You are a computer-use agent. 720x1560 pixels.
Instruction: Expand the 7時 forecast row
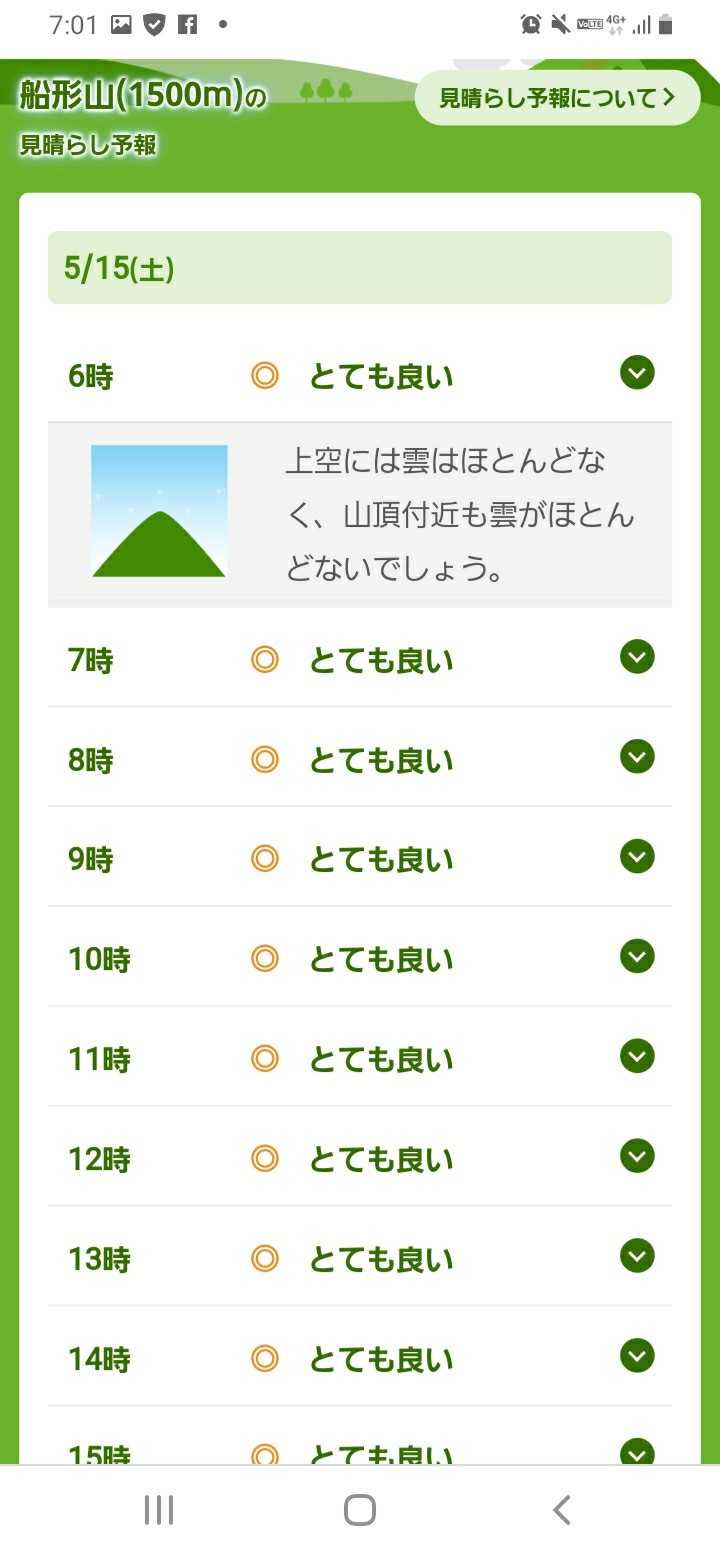637,657
